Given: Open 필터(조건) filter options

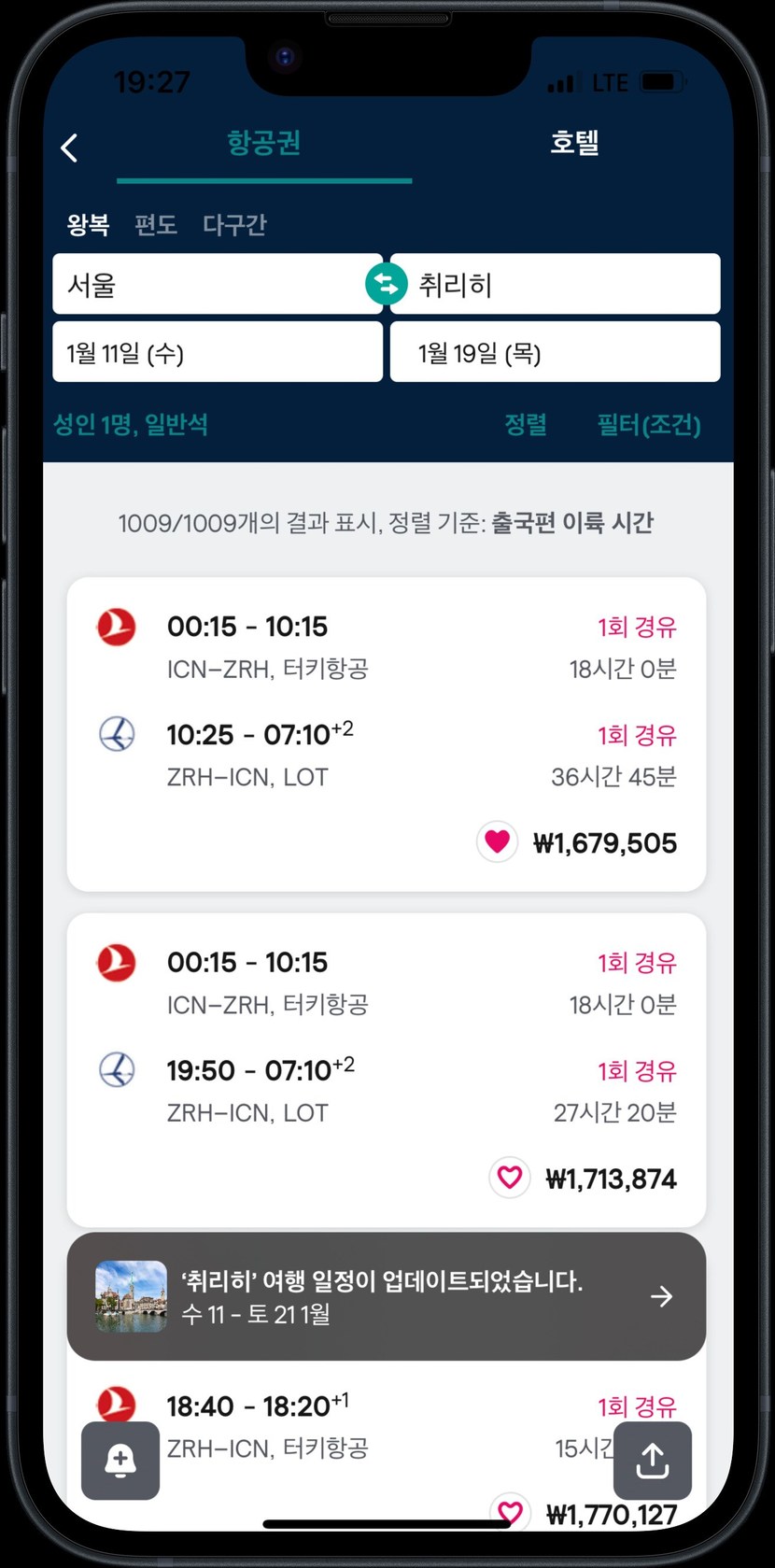Looking at the screenshot, I should coord(649,425).
